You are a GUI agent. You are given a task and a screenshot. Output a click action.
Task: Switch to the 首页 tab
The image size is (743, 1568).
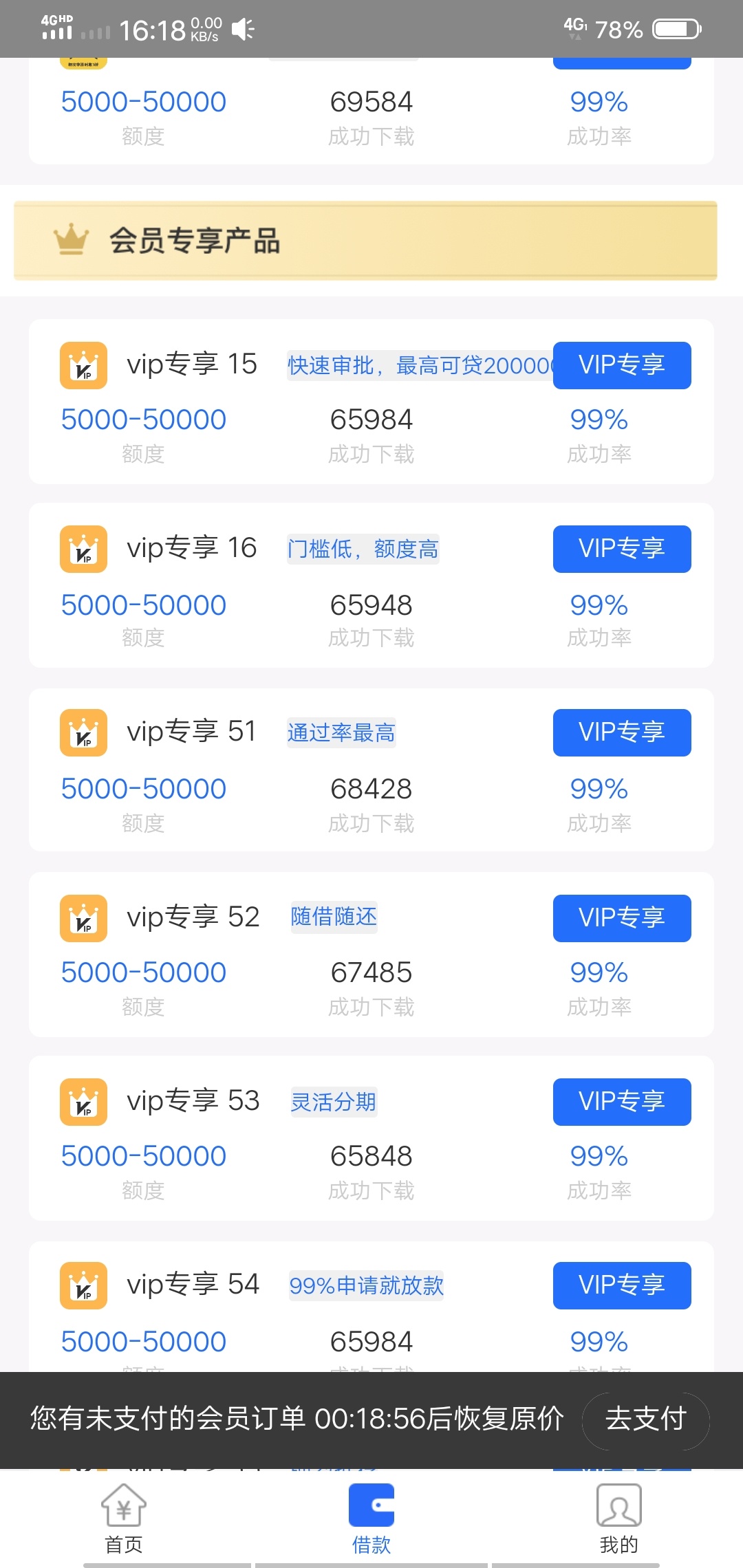124,1519
